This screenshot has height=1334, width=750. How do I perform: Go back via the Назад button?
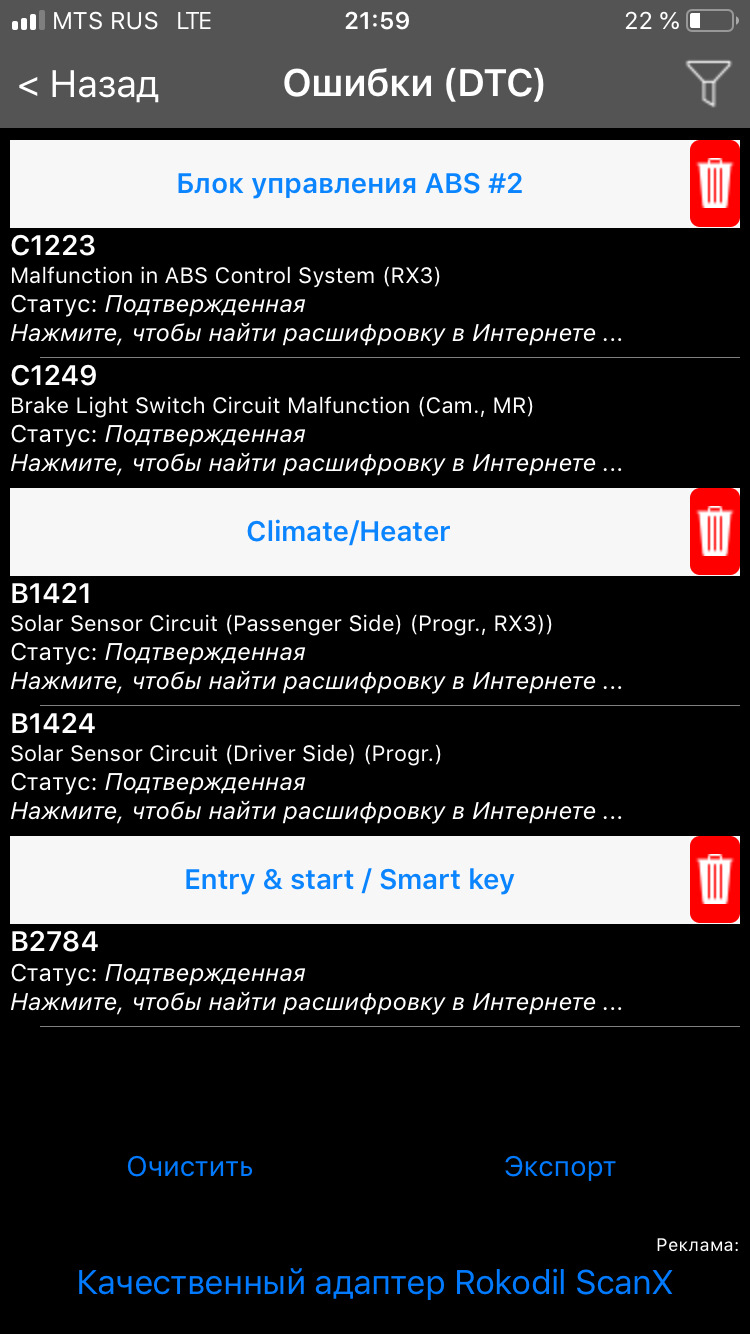click(x=88, y=85)
